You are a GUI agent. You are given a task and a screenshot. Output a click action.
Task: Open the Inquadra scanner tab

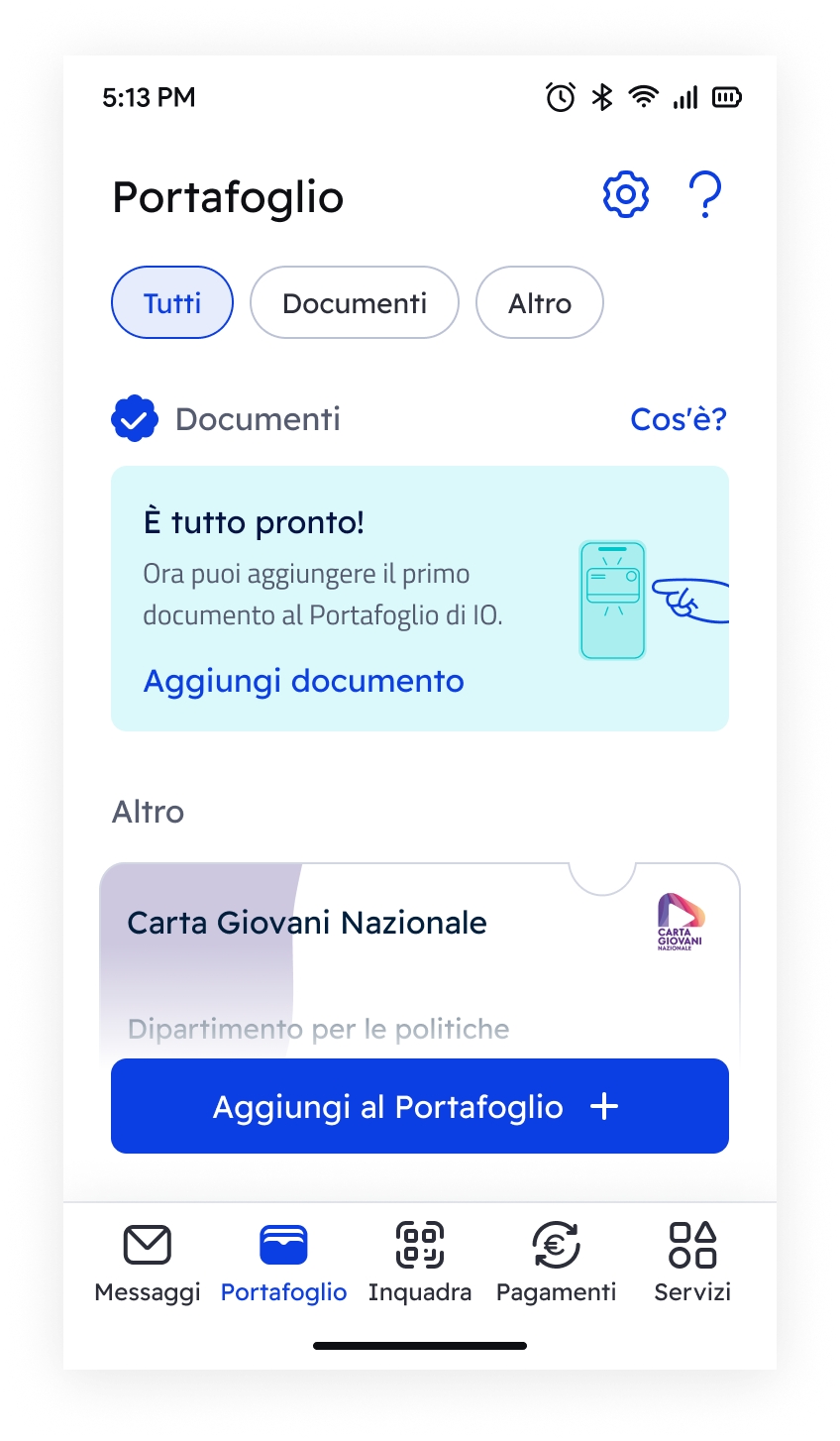click(x=420, y=1262)
